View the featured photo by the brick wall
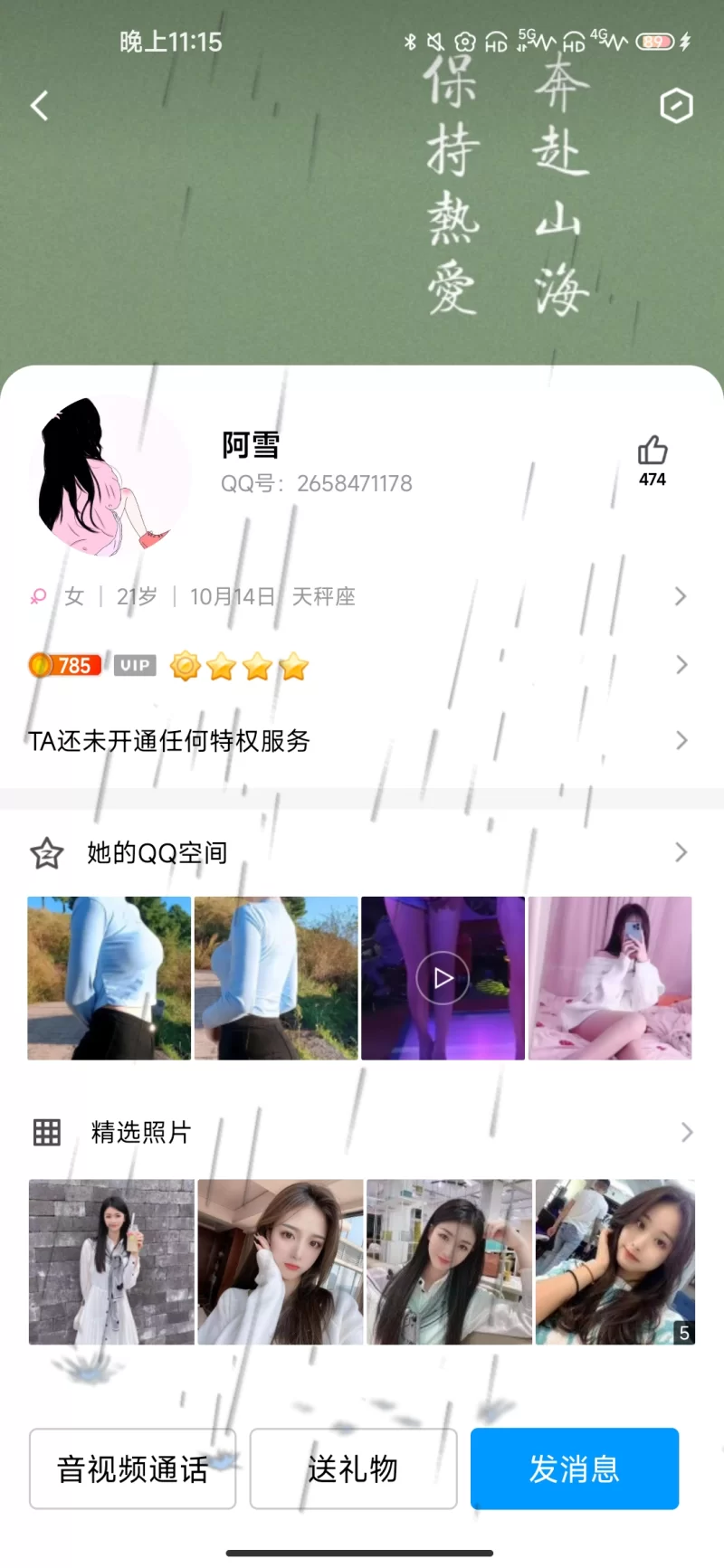 point(111,1261)
